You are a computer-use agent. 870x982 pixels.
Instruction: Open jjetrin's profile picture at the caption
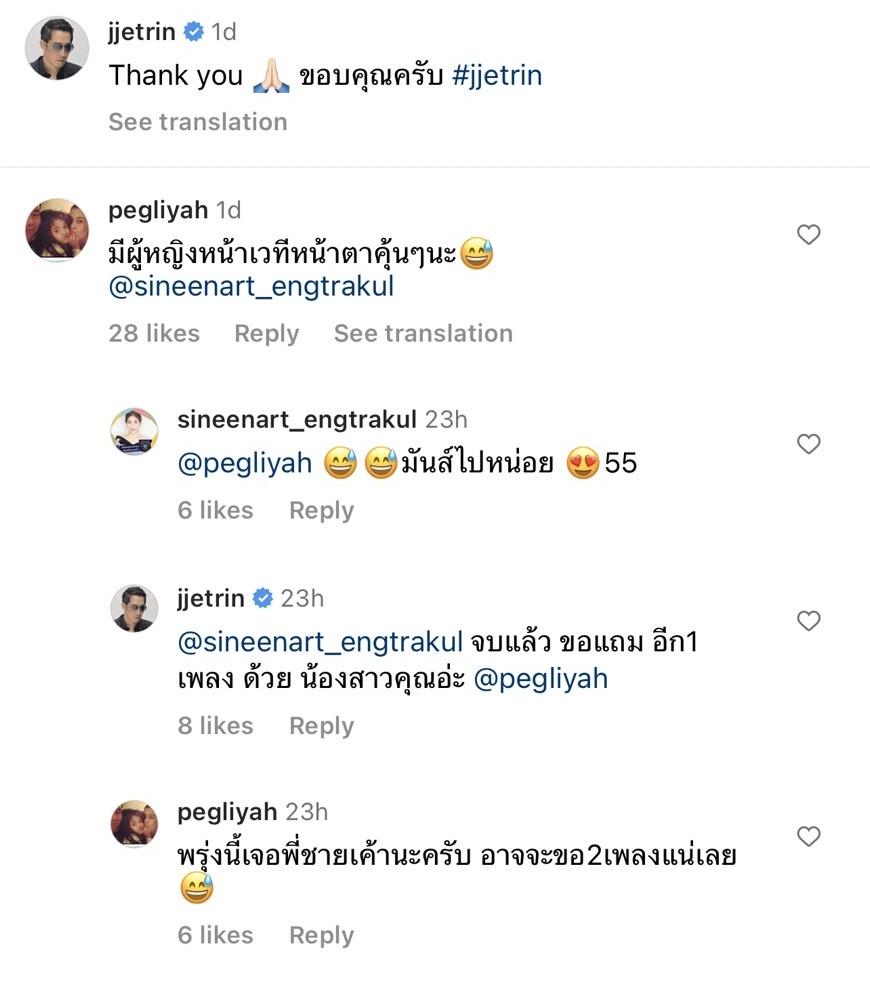click(x=57, y=48)
